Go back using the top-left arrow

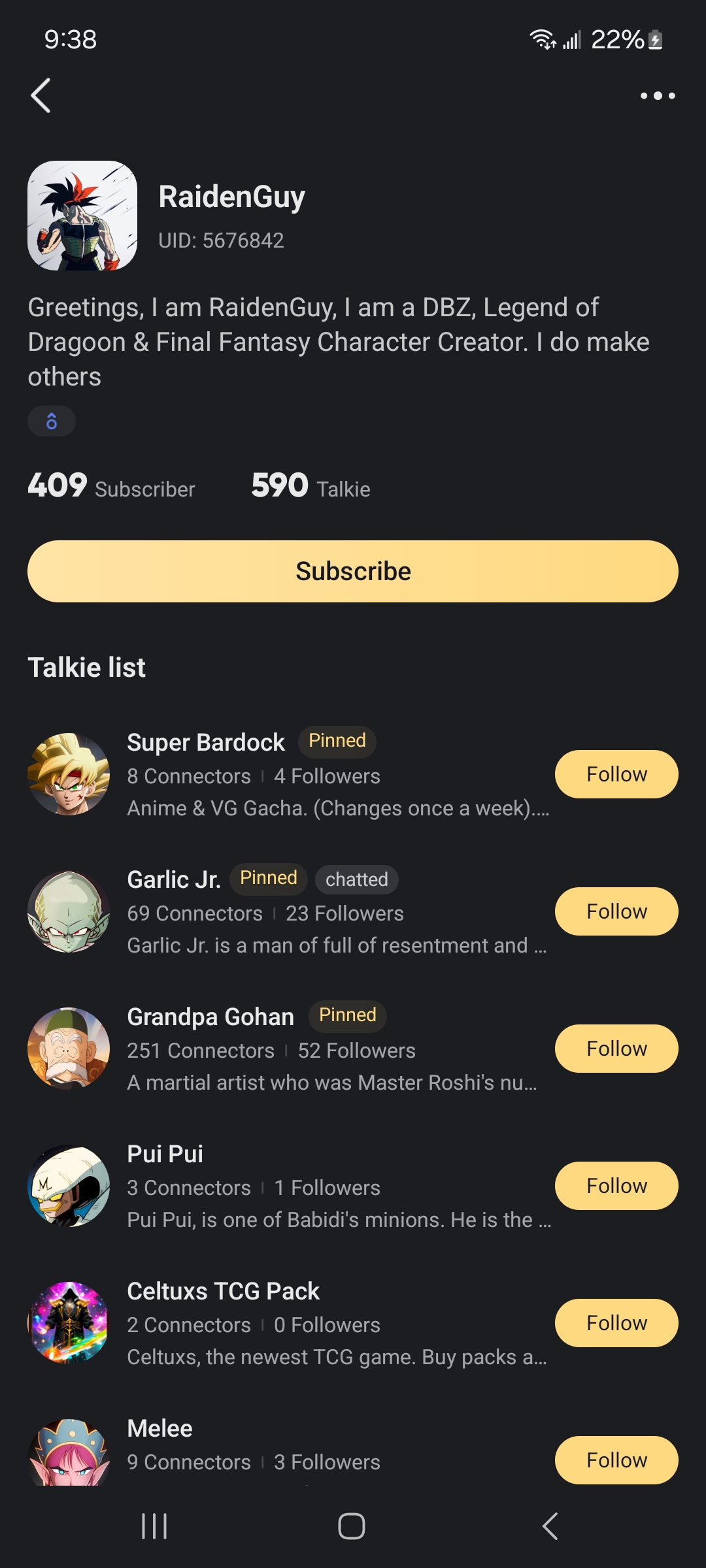click(x=41, y=95)
